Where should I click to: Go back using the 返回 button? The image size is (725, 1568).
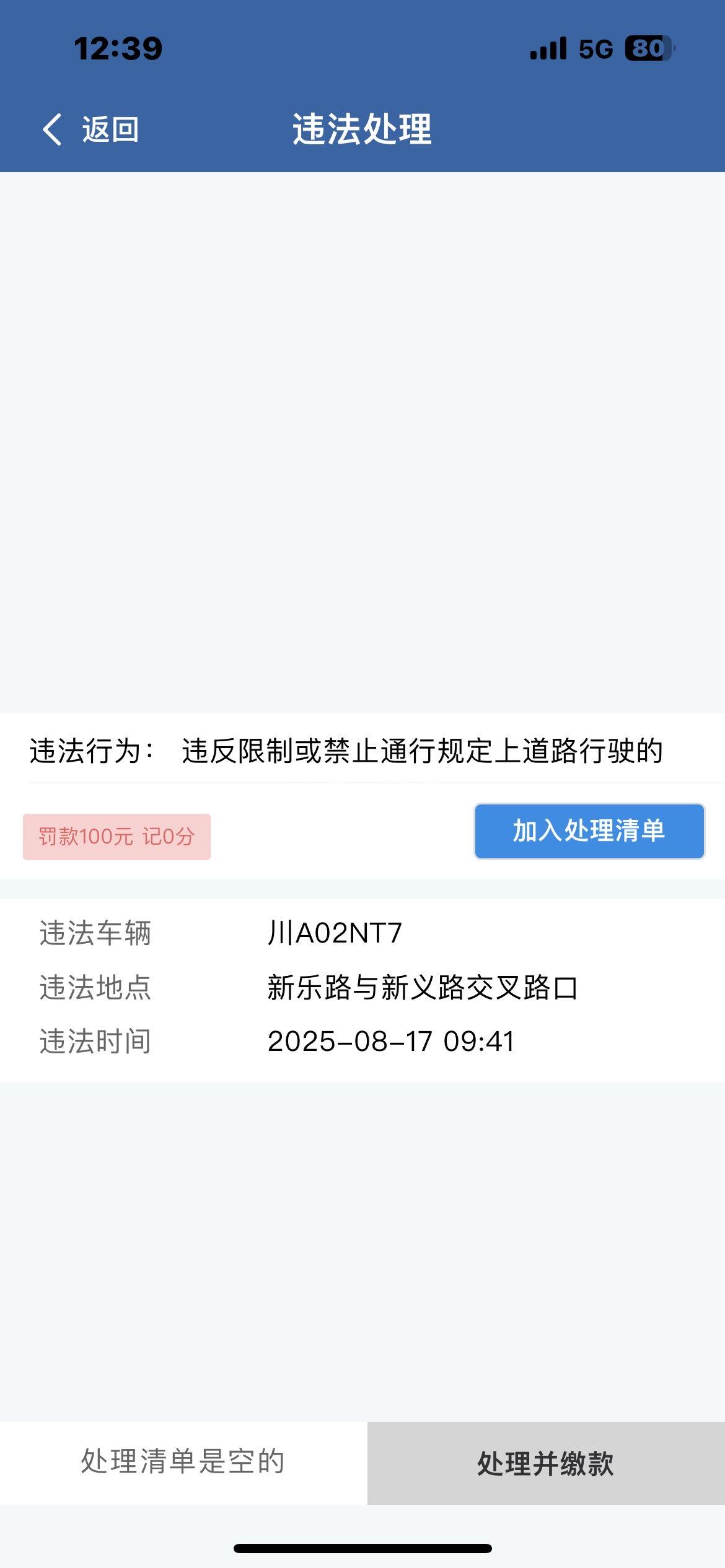90,129
